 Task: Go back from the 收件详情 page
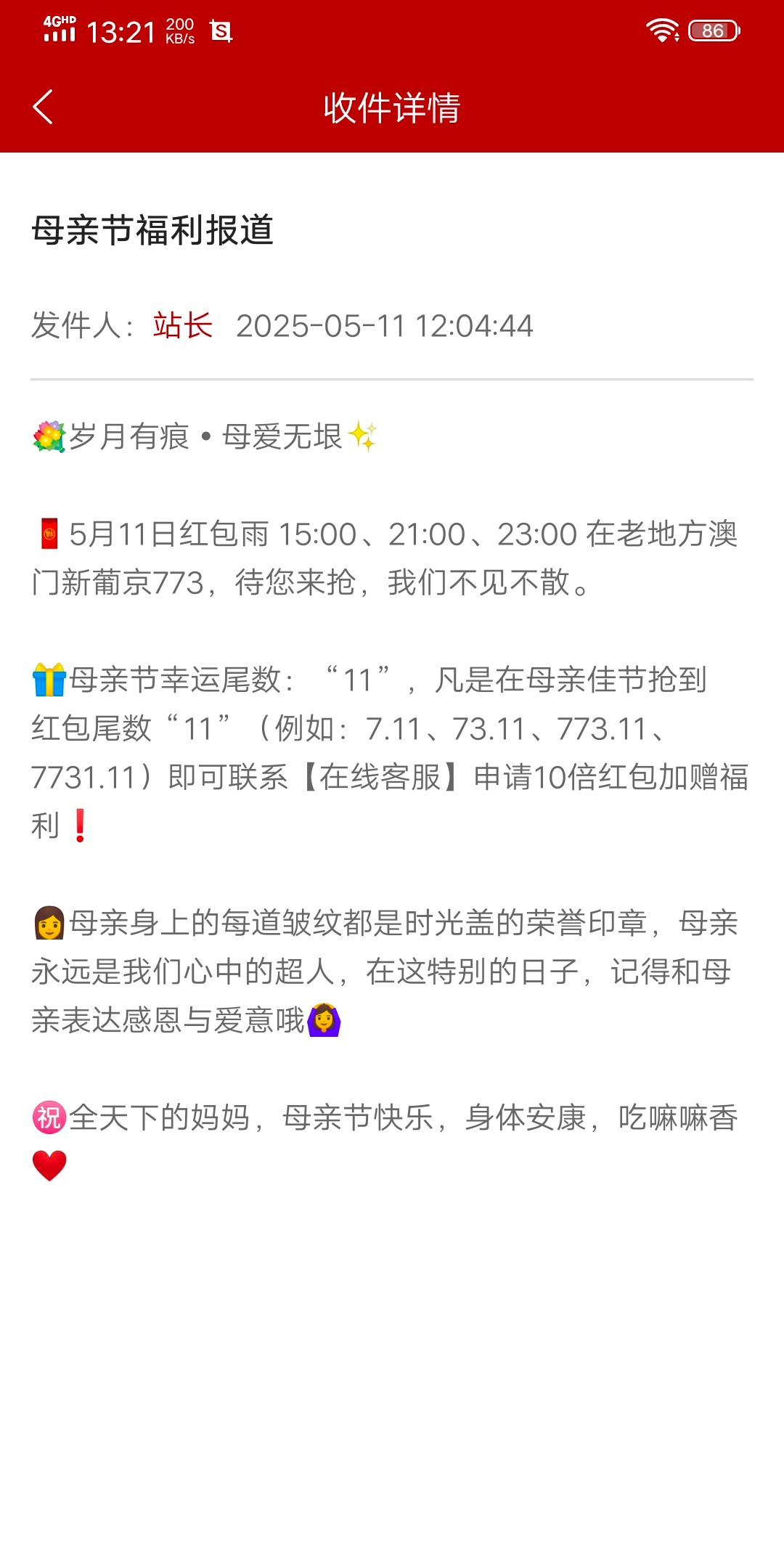point(43,107)
